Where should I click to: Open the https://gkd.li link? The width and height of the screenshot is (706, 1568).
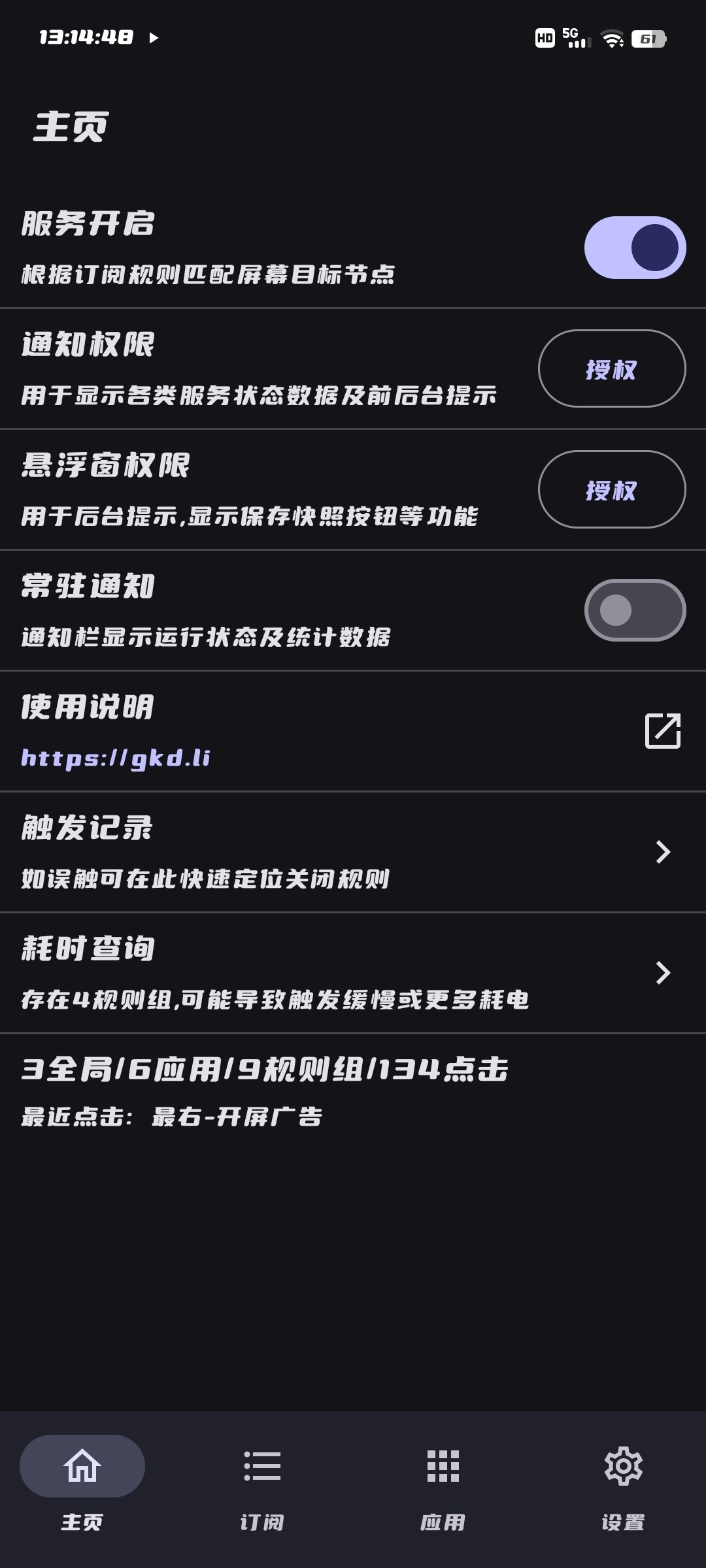(x=116, y=758)
